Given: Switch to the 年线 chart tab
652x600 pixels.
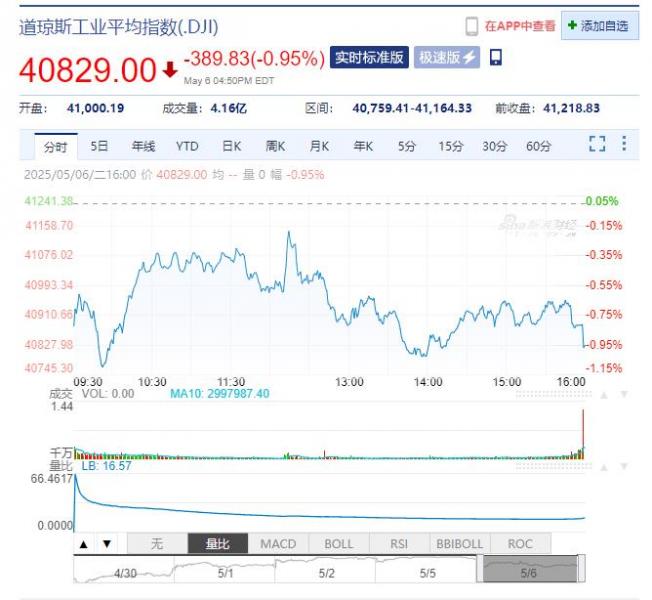Looking at the screenshot, I should 143,146.
